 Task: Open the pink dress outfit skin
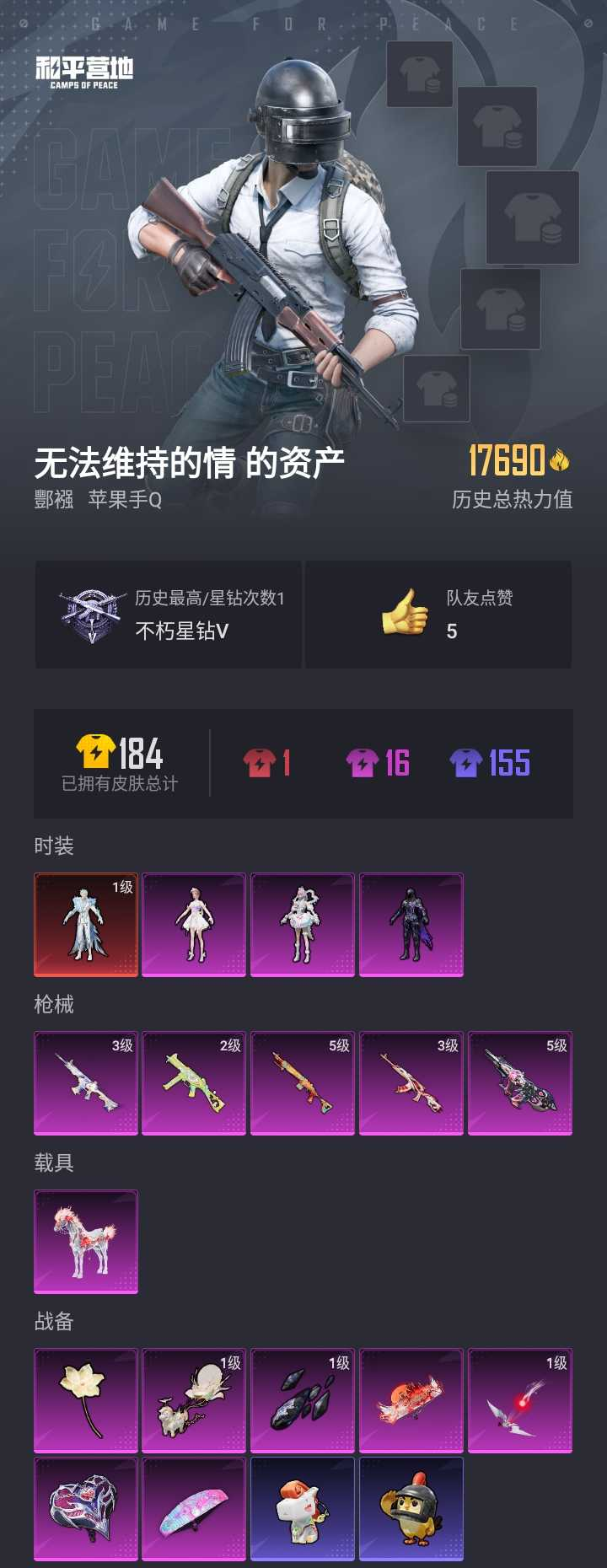(x=194, y=924)
